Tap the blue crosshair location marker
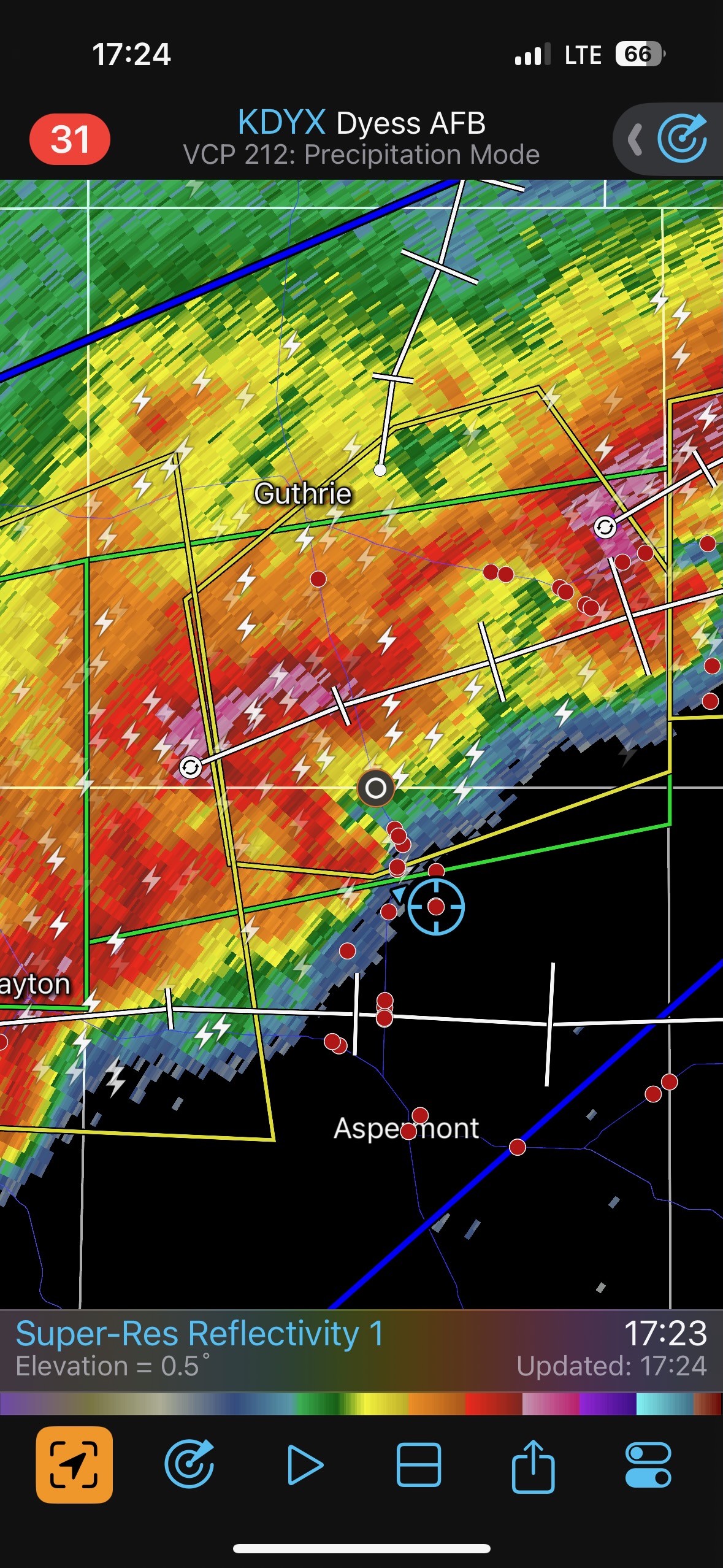723x1568 pixels. click(x=436, y=907)
